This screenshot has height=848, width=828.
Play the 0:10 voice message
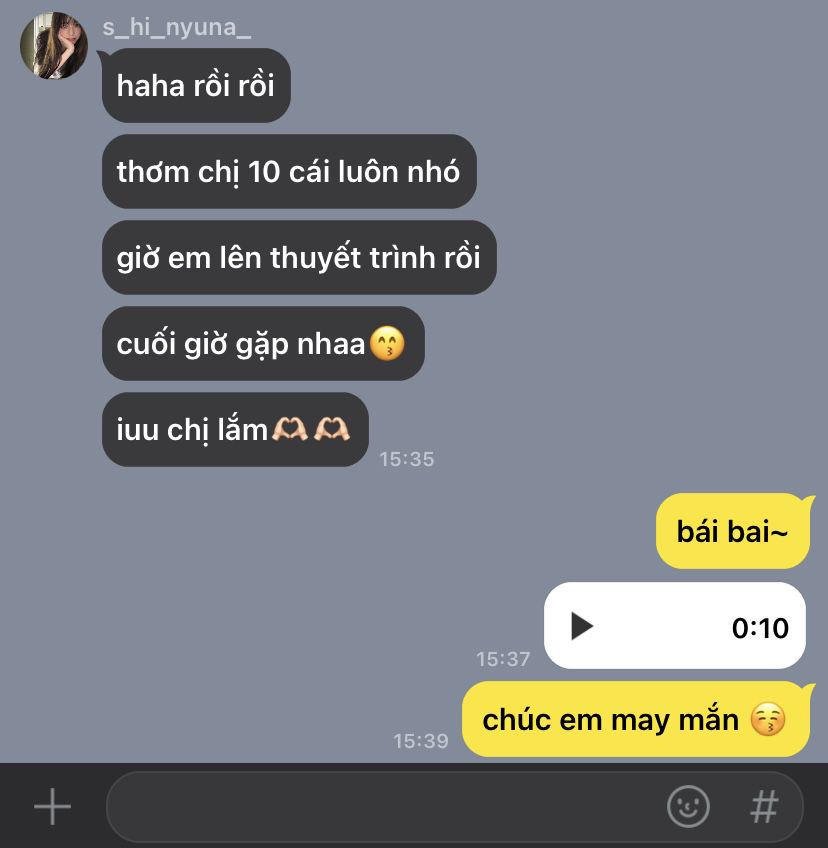pyautogui.click(x=582, y=627)
